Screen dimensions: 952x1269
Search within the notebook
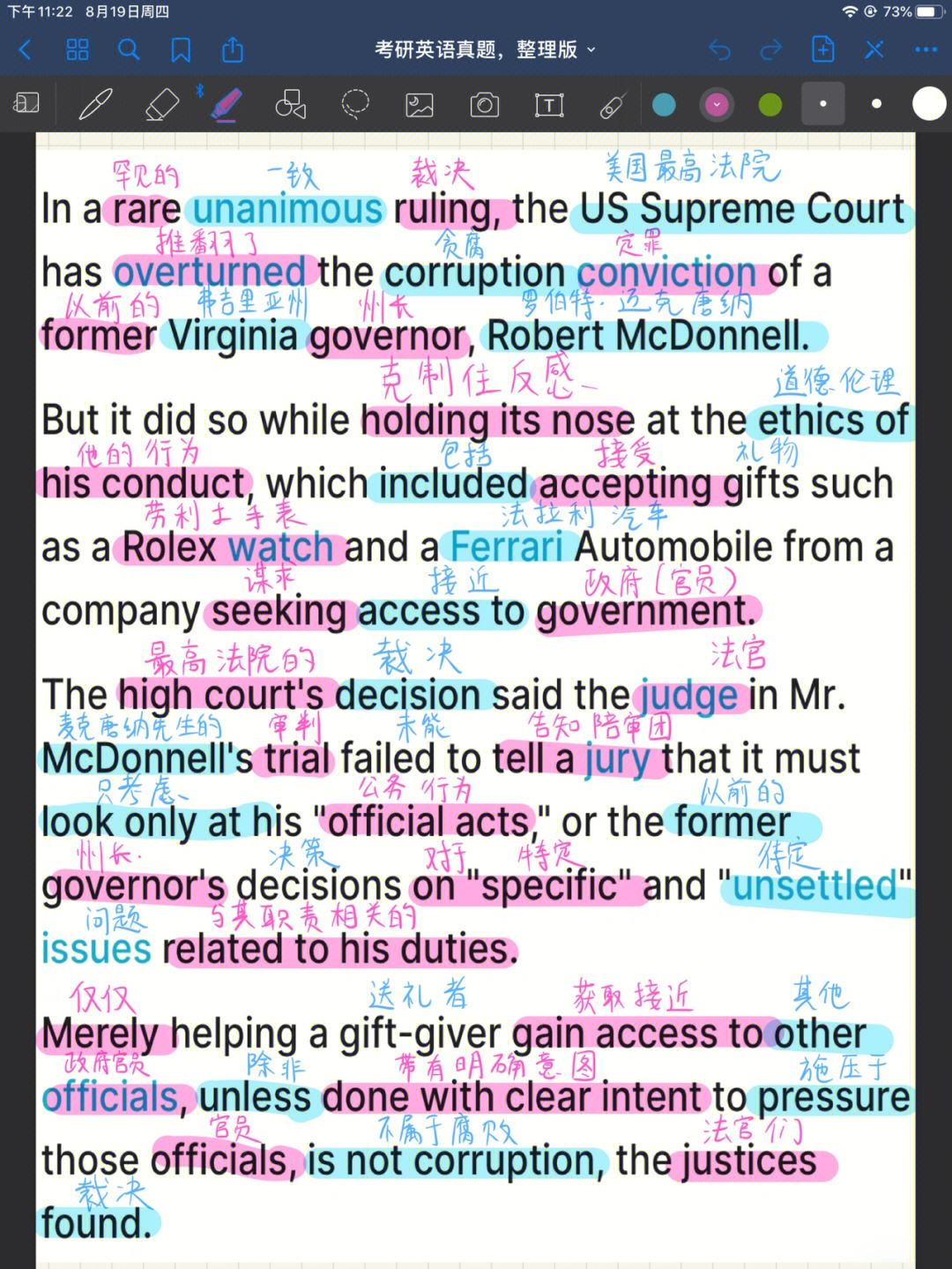point(129,50)
